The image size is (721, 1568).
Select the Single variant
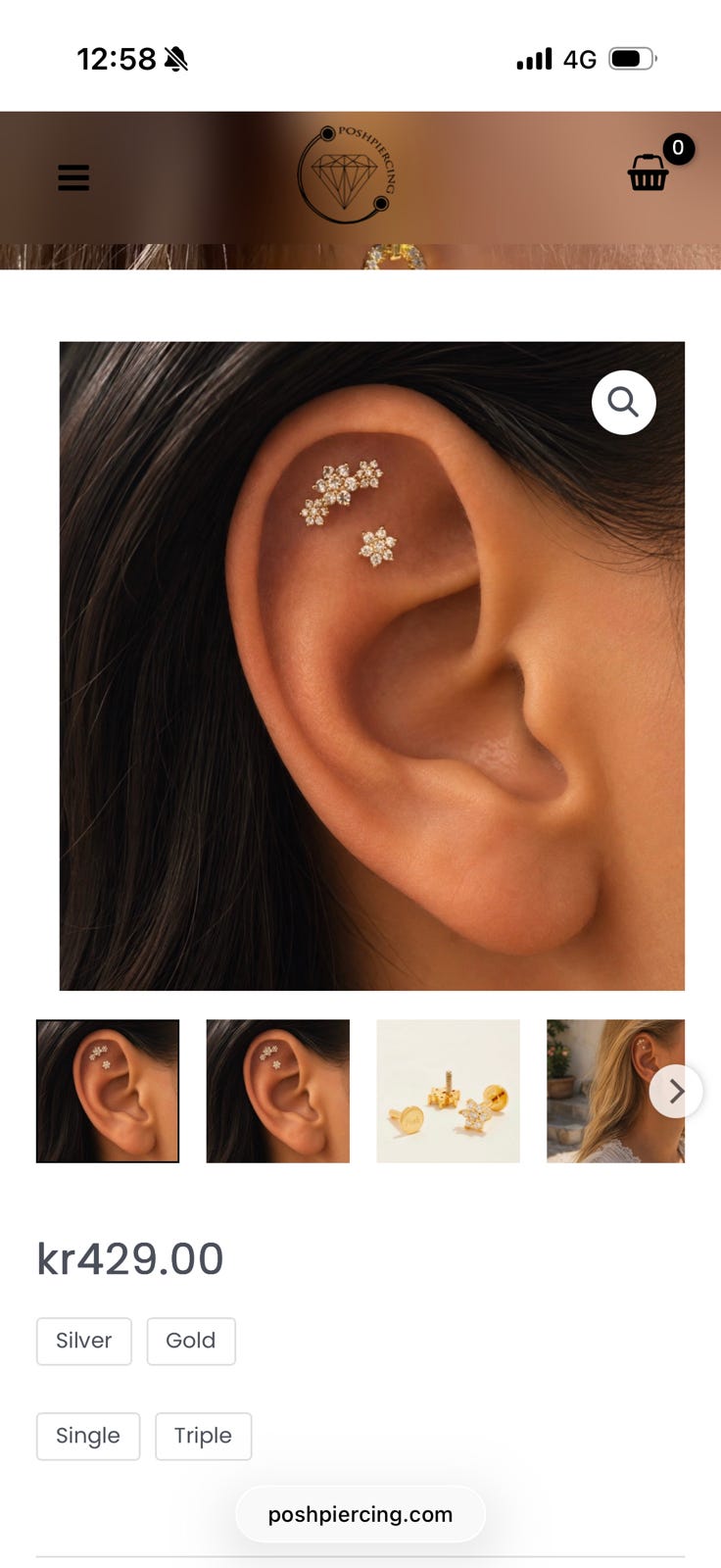88,1436
